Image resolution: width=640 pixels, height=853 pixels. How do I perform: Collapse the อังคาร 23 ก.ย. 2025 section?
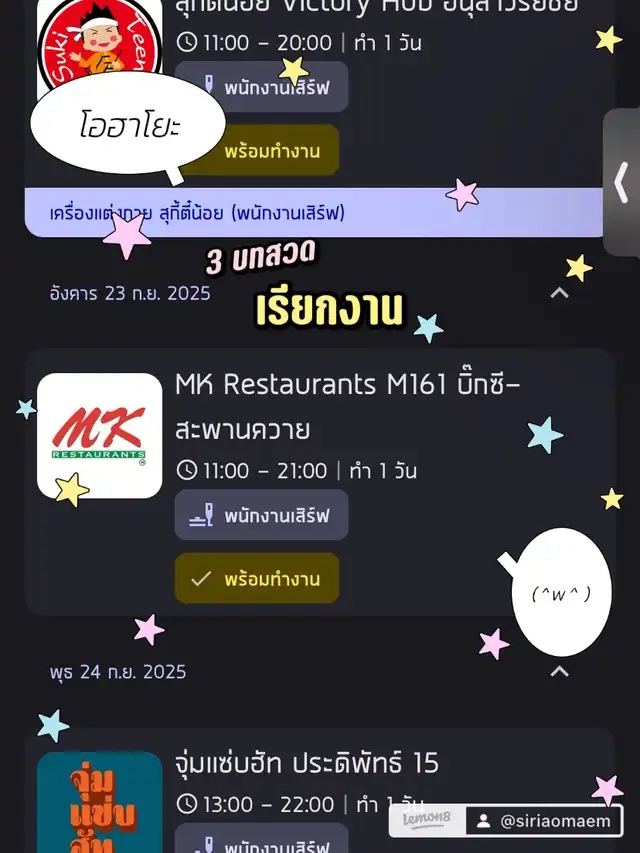[x=560, y=293]
